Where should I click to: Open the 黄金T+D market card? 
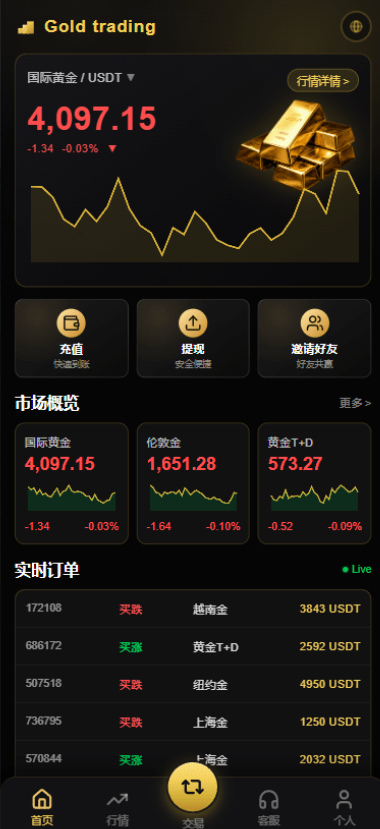(314, 483)
